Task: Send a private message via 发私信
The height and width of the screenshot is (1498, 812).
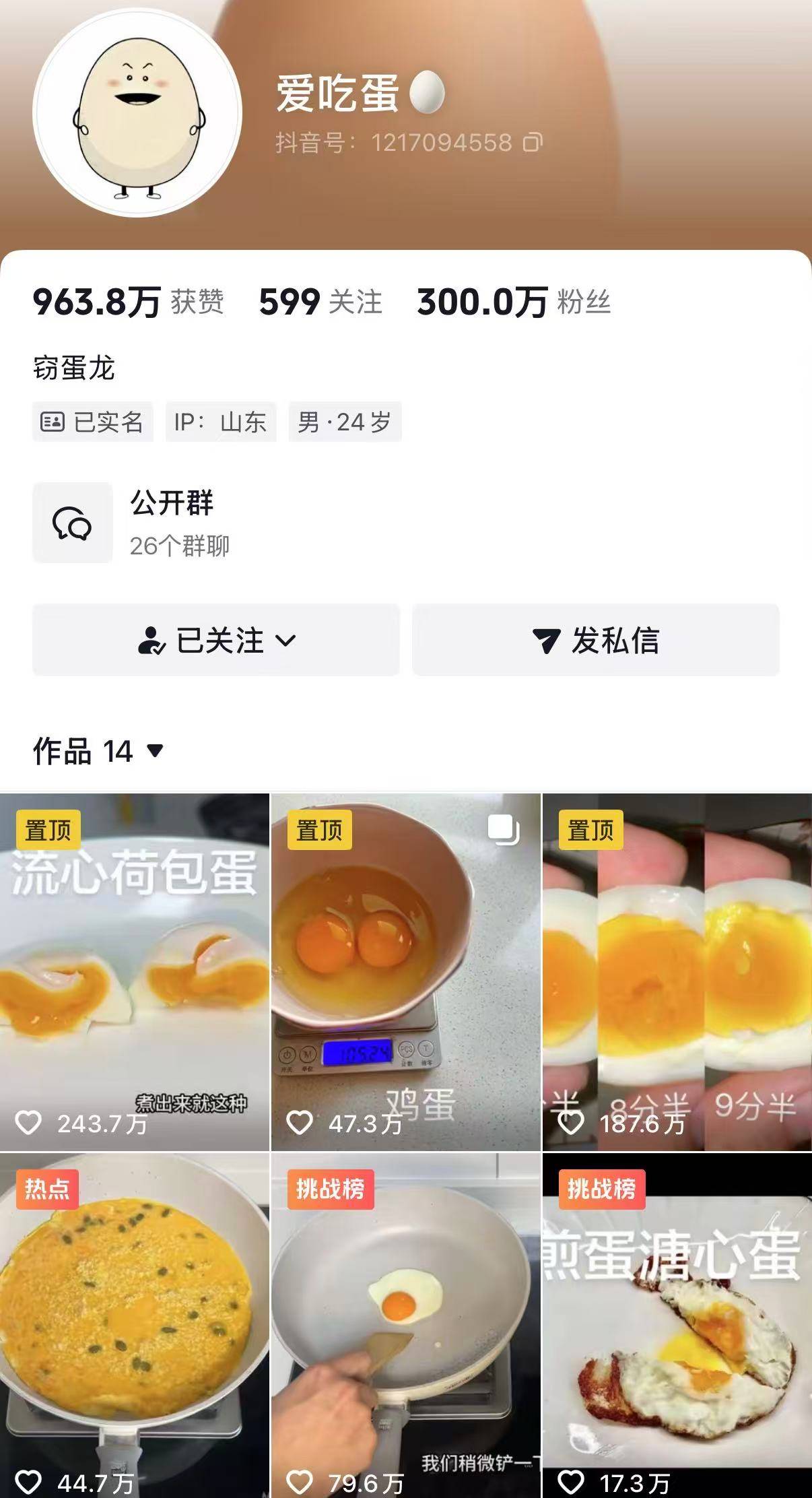Action: [x=595, y=640]
